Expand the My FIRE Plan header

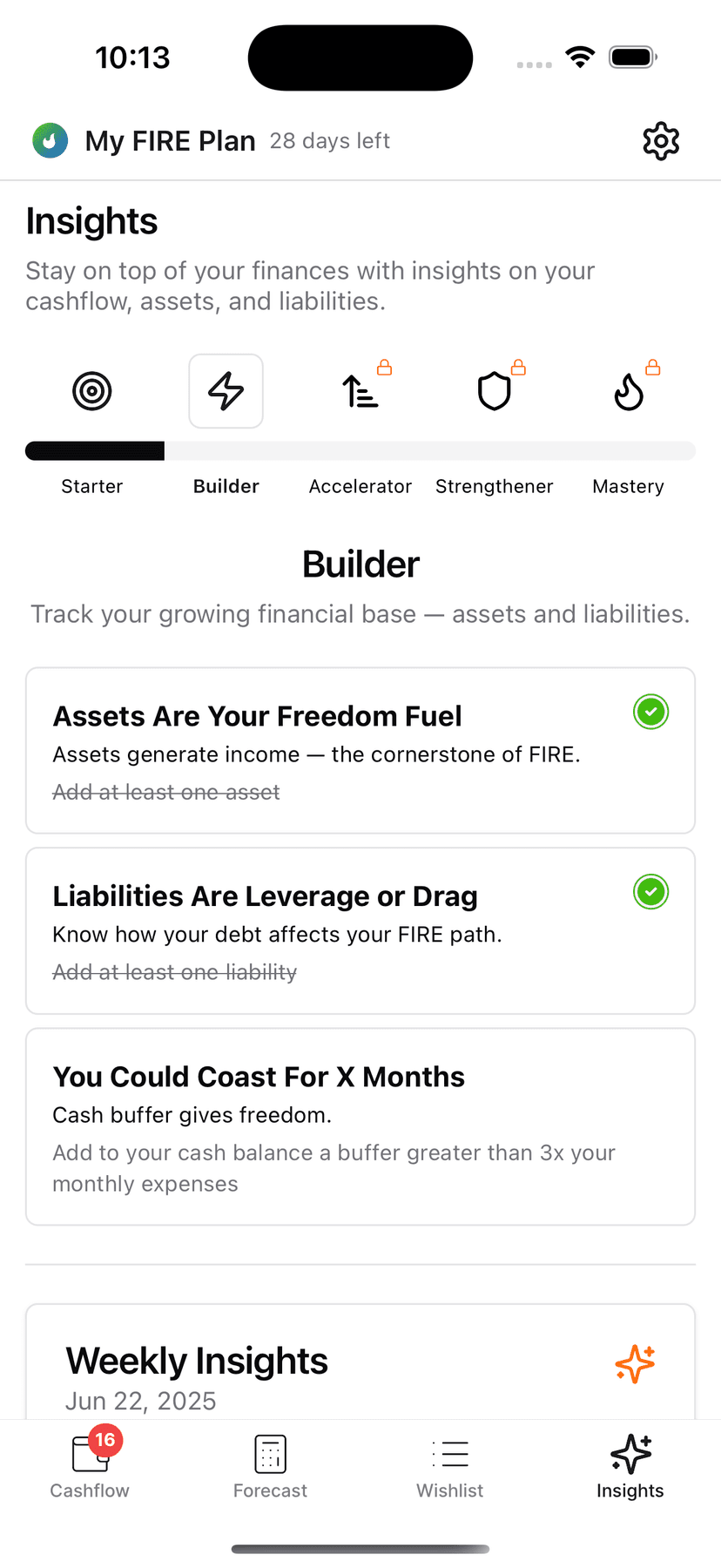coord(170,140)
